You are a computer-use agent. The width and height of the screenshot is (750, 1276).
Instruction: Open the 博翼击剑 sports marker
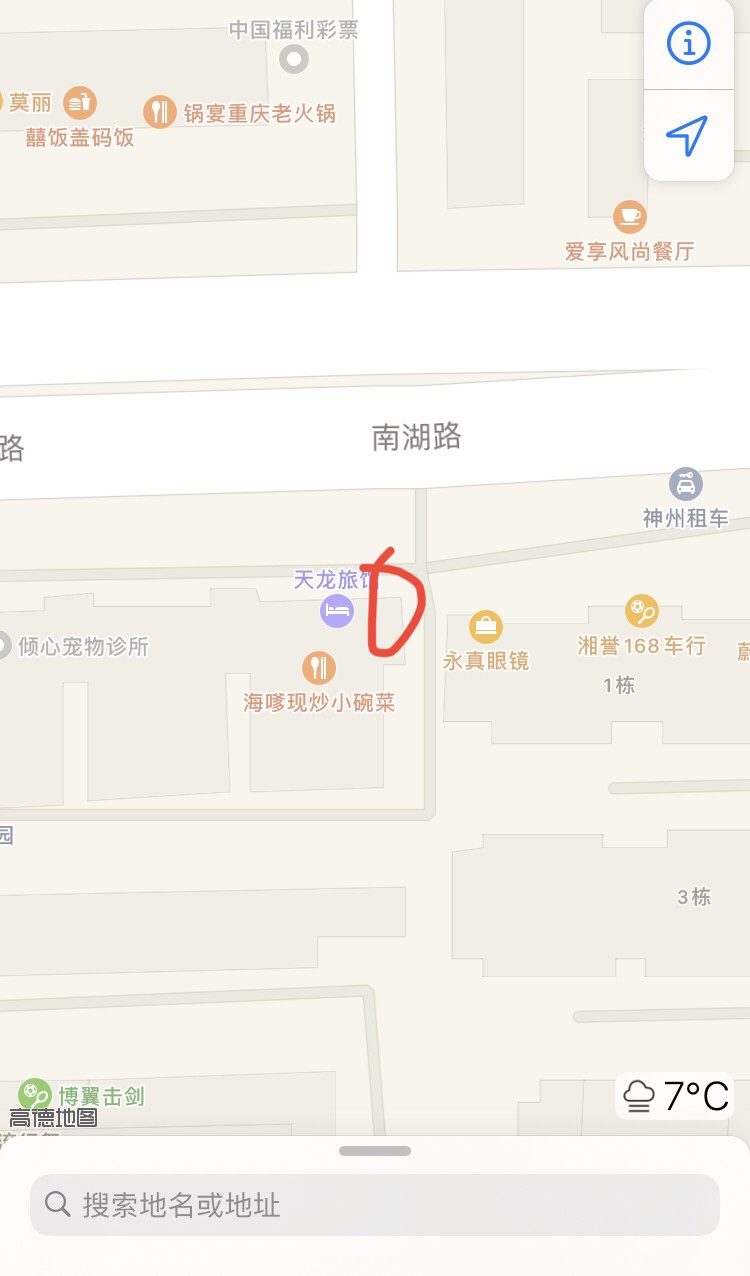click(35, 1095)
